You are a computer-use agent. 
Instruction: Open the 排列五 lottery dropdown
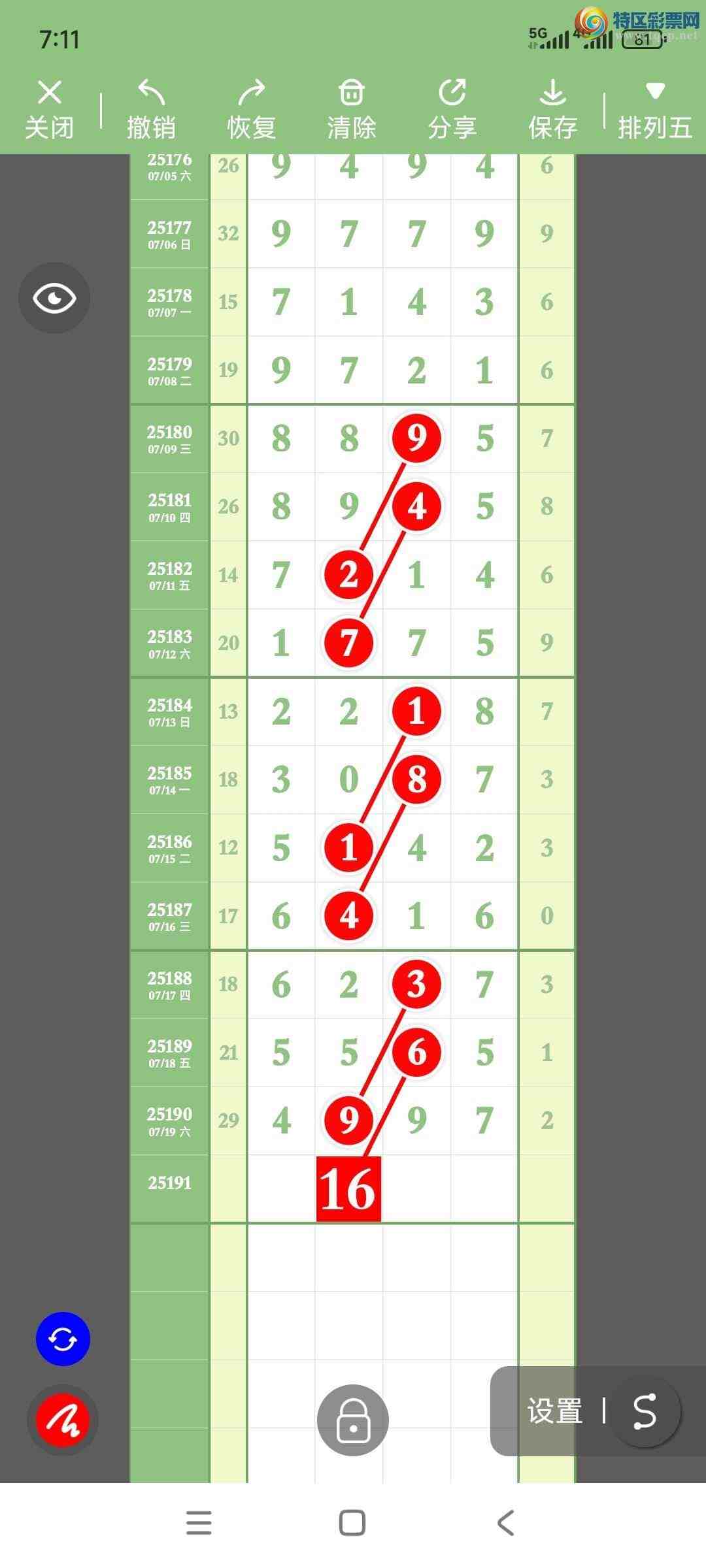pos(655,110)
